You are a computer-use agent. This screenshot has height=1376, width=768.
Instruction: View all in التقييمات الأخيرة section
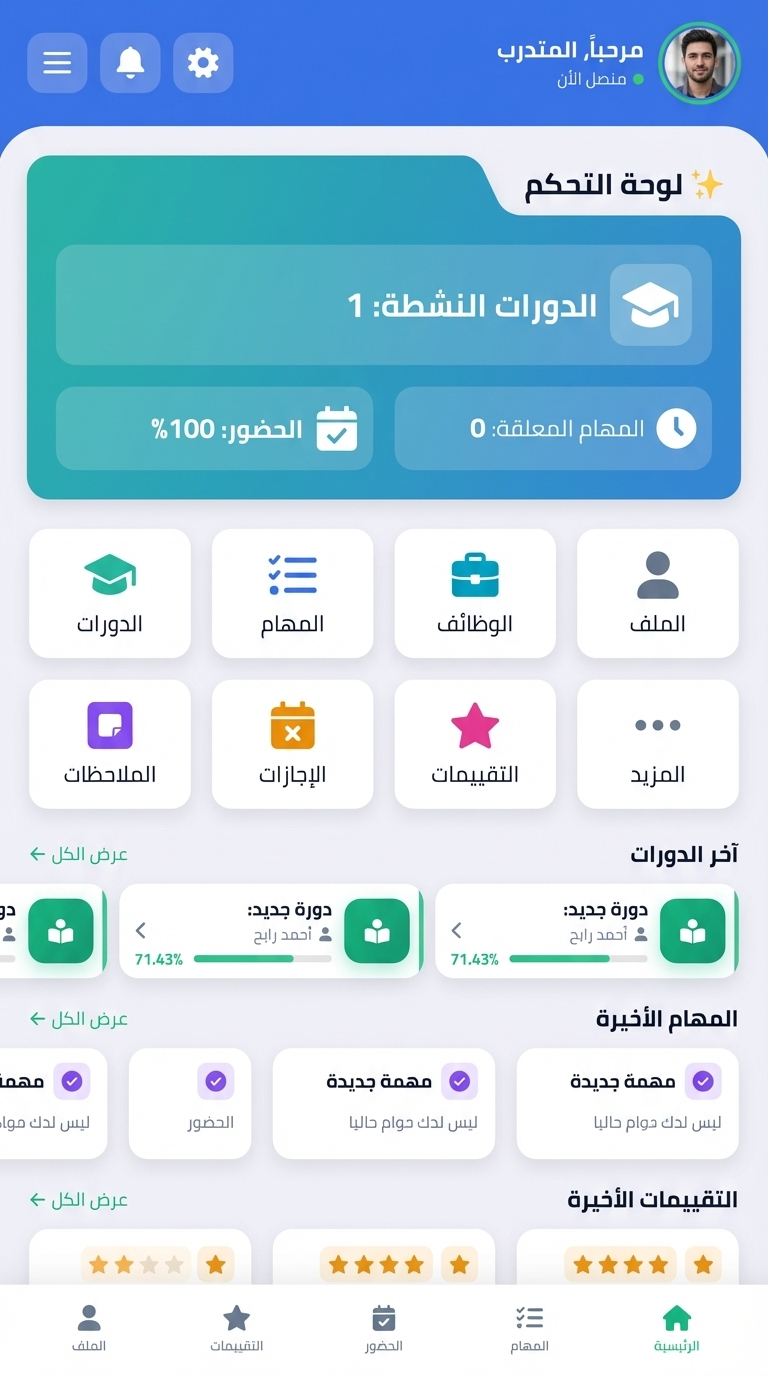point(79,1200)
